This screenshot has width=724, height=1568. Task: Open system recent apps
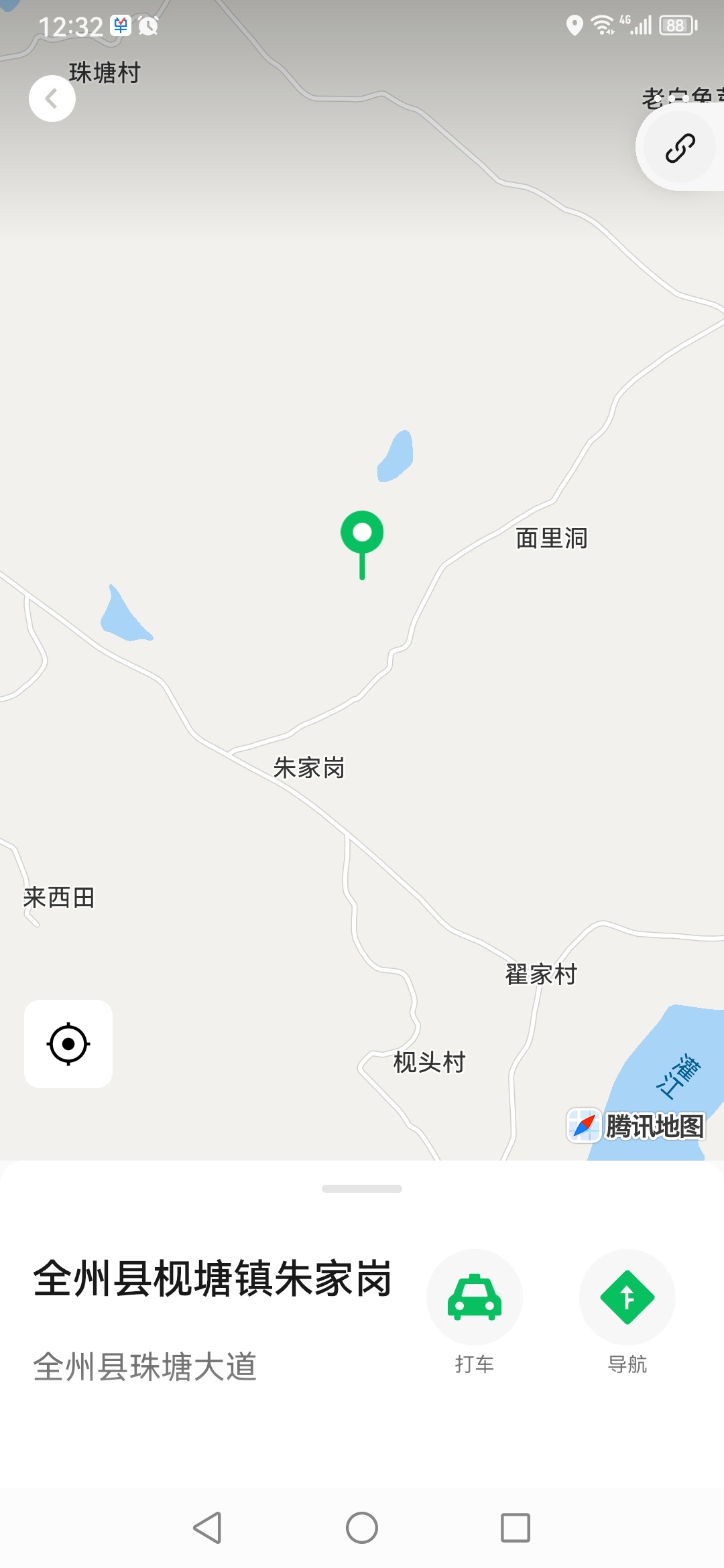pos(516,1528)
